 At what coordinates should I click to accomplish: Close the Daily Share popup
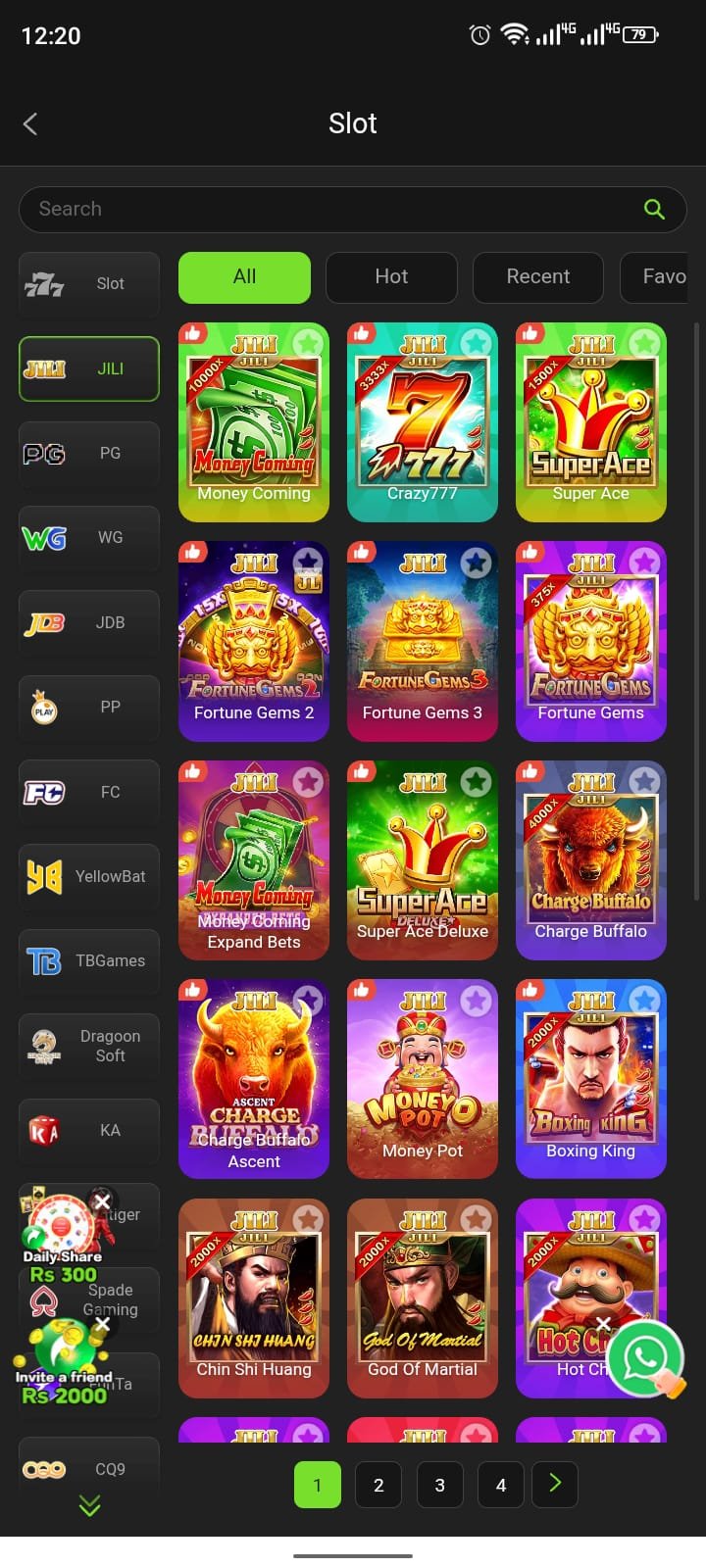(x=102, y=1201)
